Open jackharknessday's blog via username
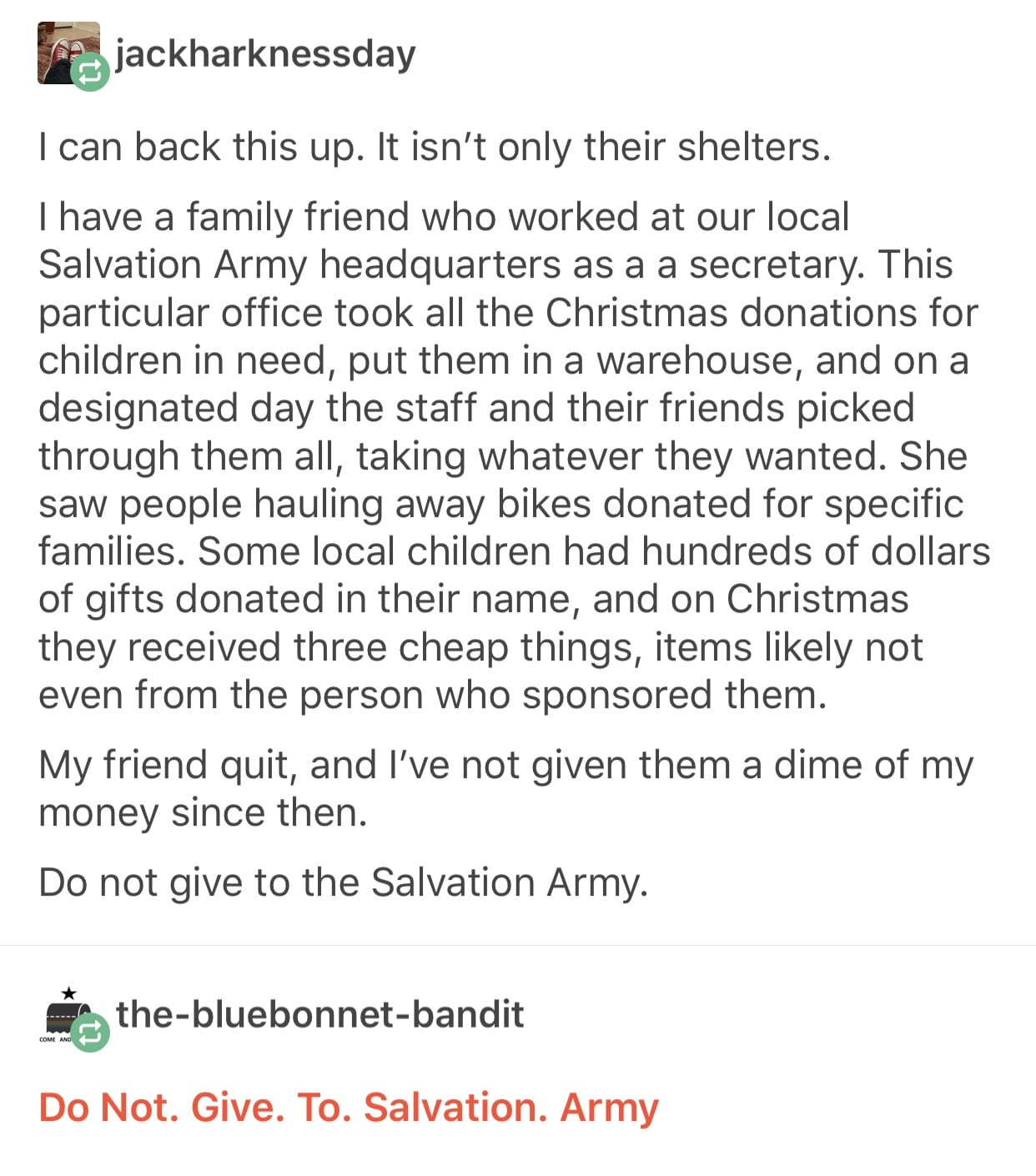 point(264,55)
